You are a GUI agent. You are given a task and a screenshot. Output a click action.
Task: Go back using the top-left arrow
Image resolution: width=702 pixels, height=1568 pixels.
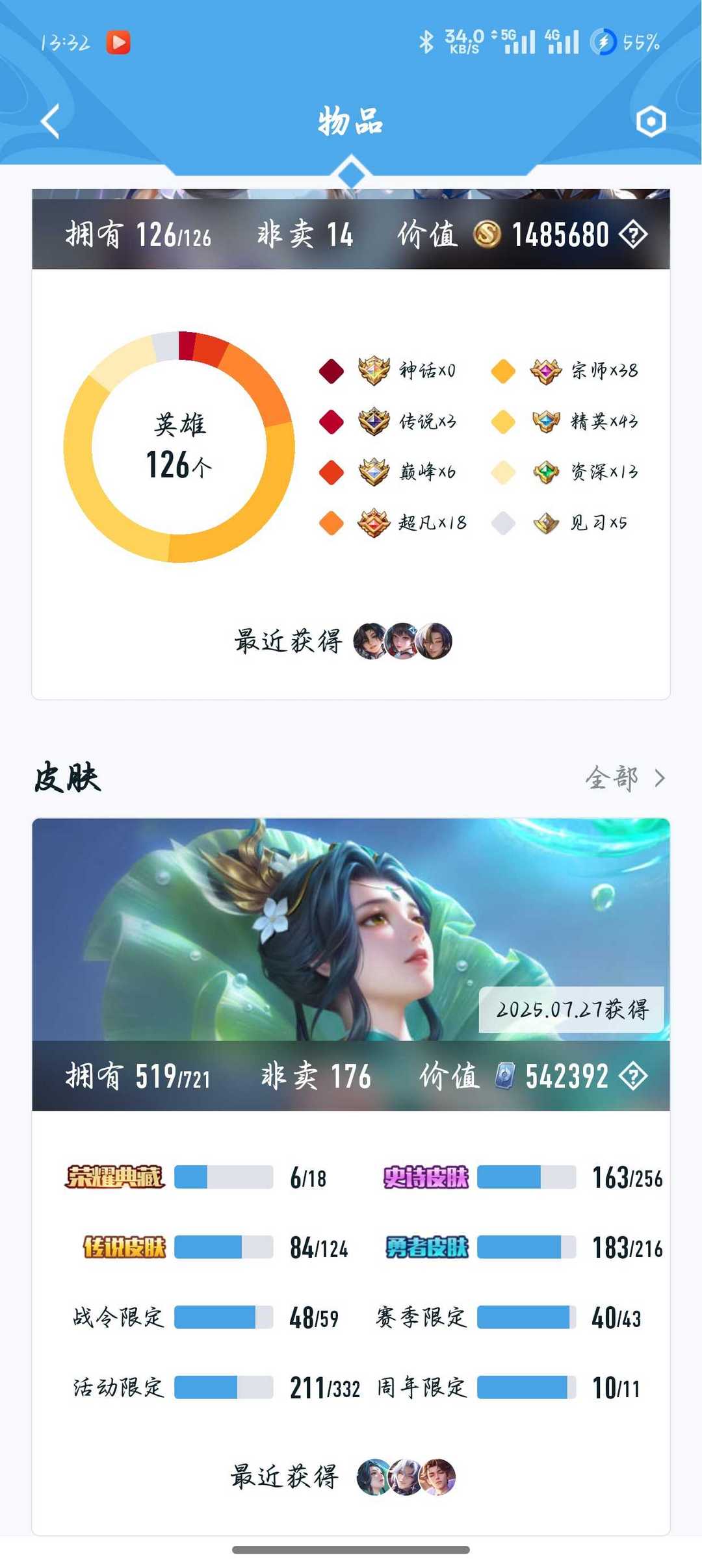tap(50, 121)
